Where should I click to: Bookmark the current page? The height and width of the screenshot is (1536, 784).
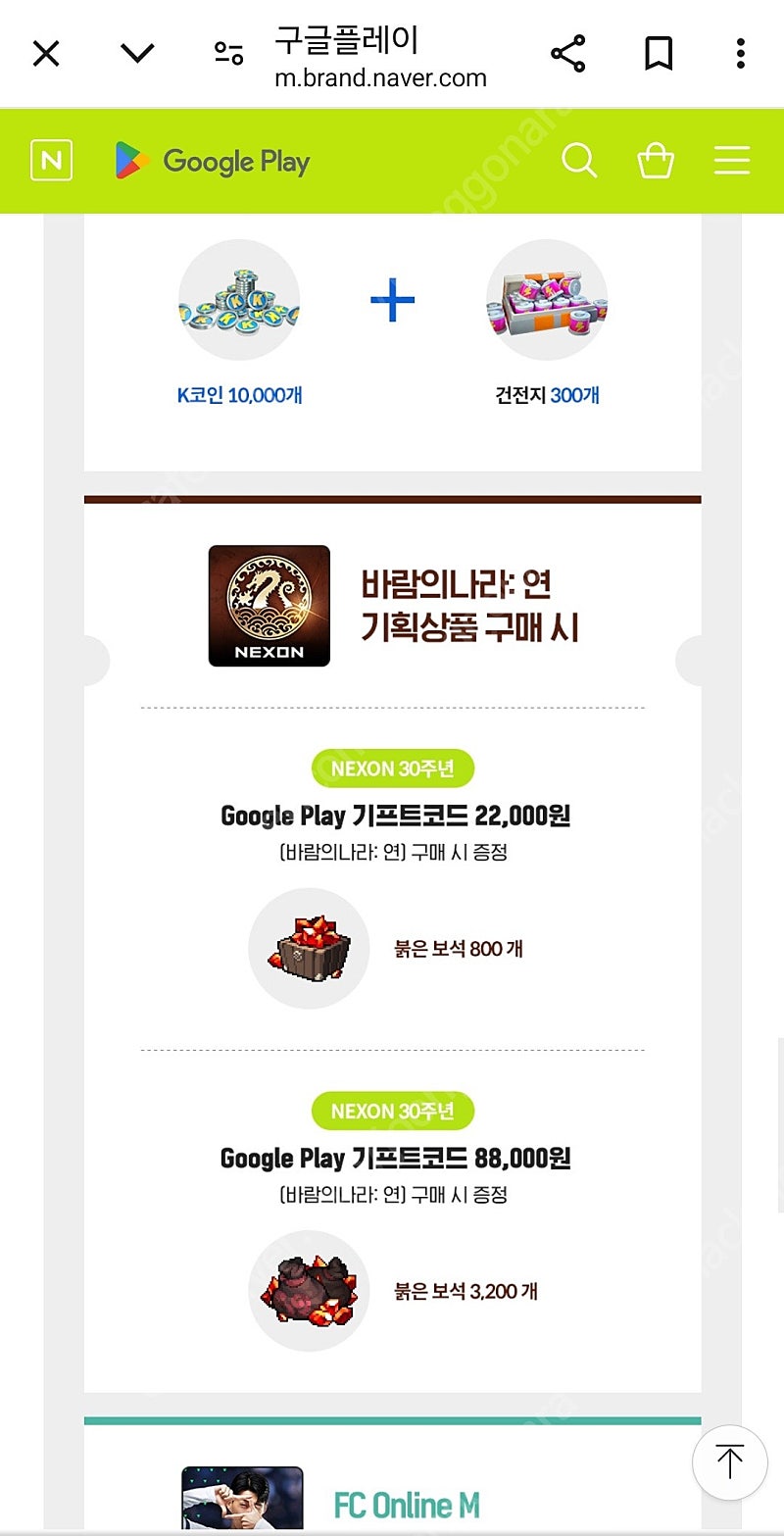[x=659, y=54]
